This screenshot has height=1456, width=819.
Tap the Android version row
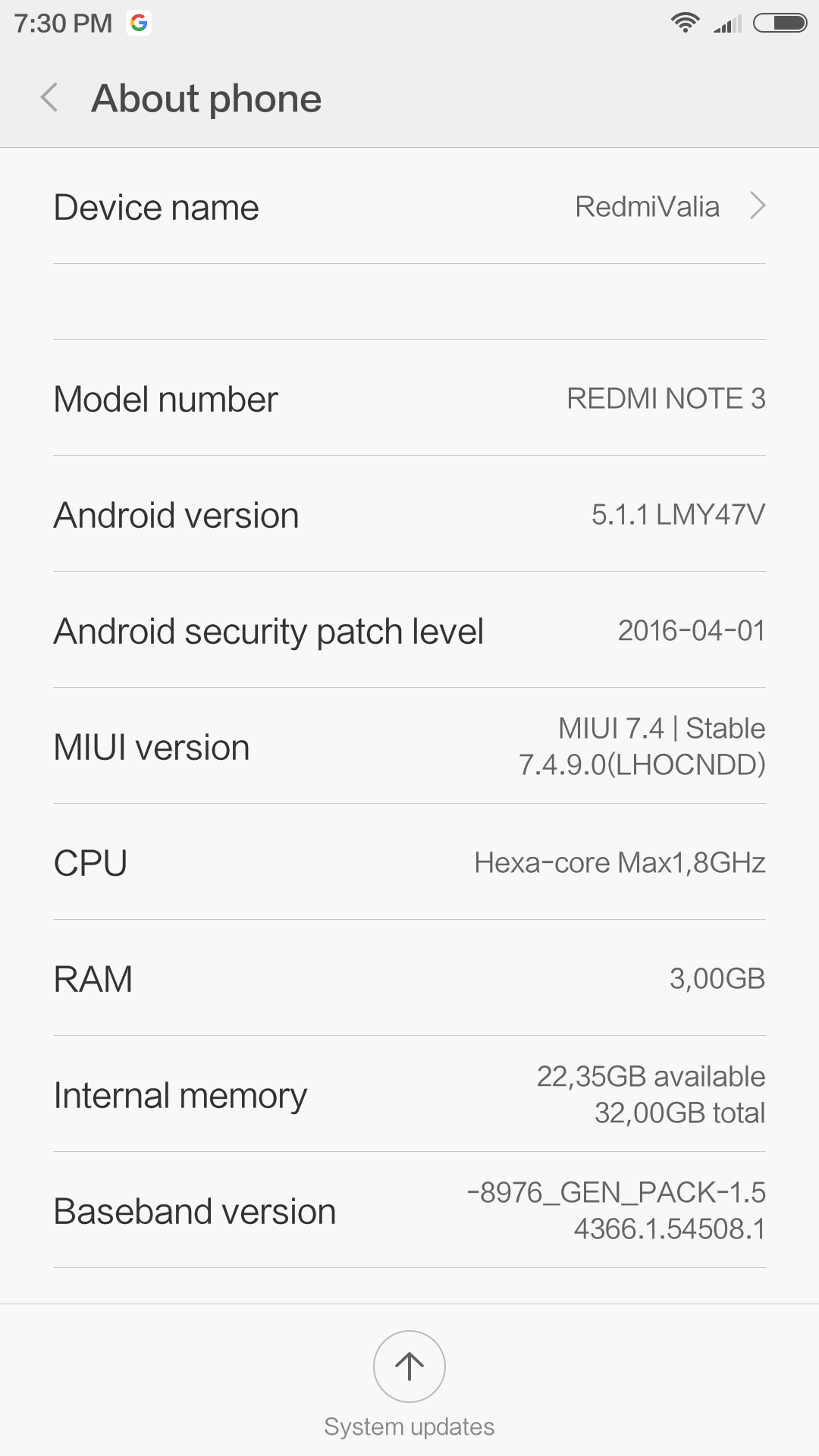[409, 515]
